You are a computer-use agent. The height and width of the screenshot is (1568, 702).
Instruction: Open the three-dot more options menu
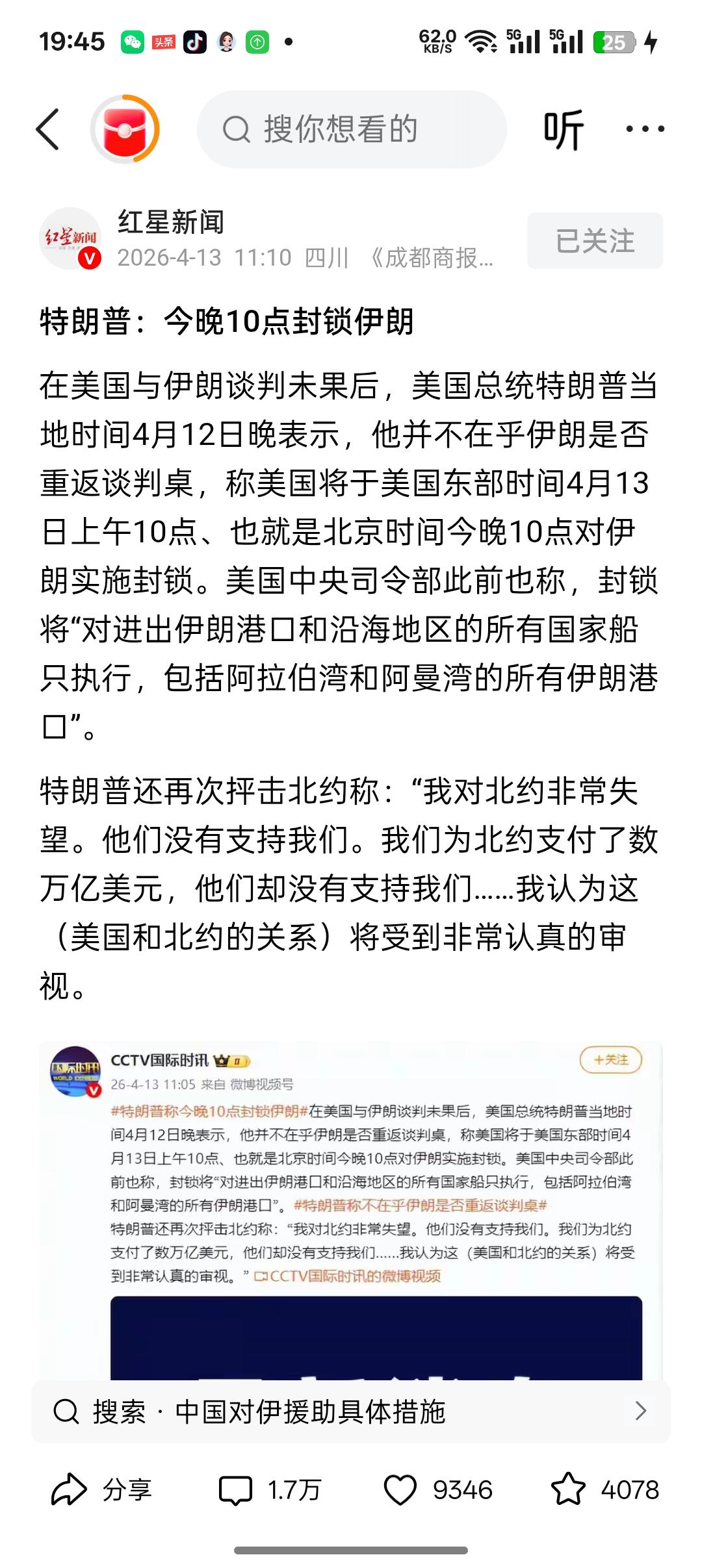tap(642, 129)
